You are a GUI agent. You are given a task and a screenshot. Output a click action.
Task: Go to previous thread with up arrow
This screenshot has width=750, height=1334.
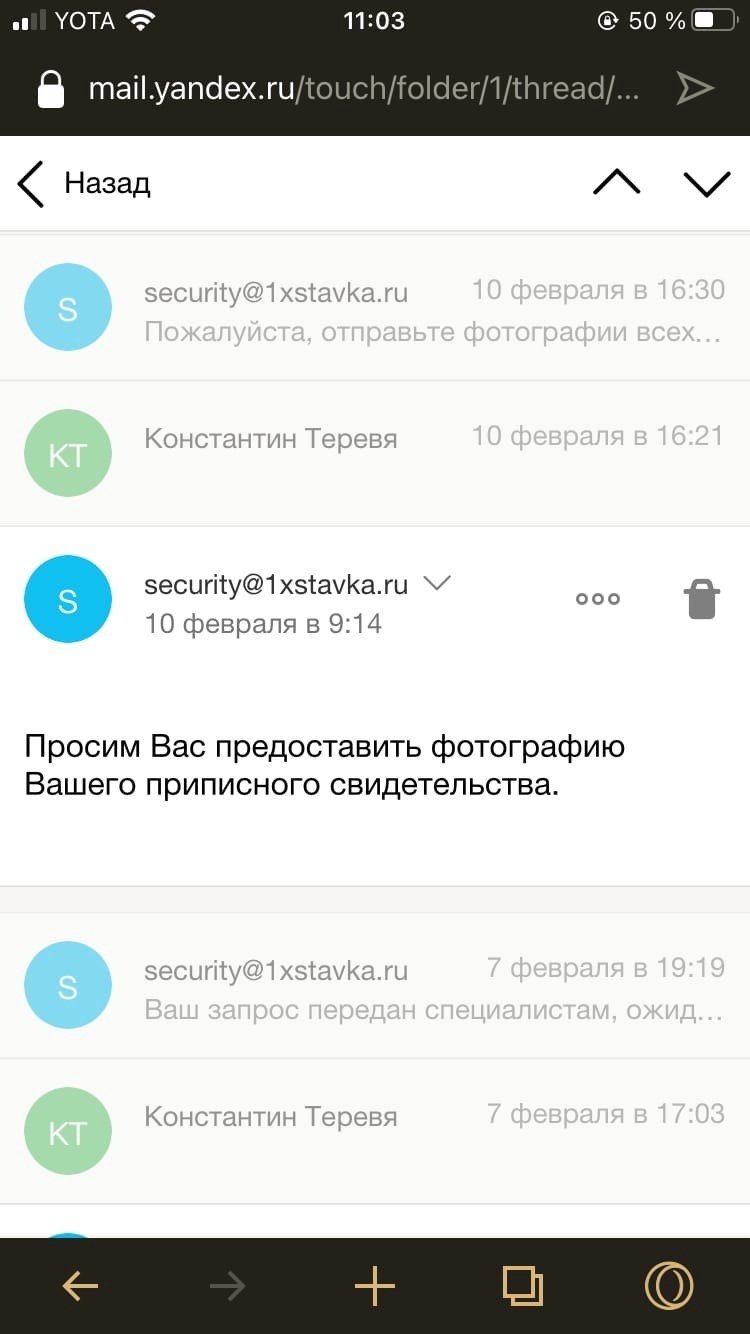pos(616,183)
